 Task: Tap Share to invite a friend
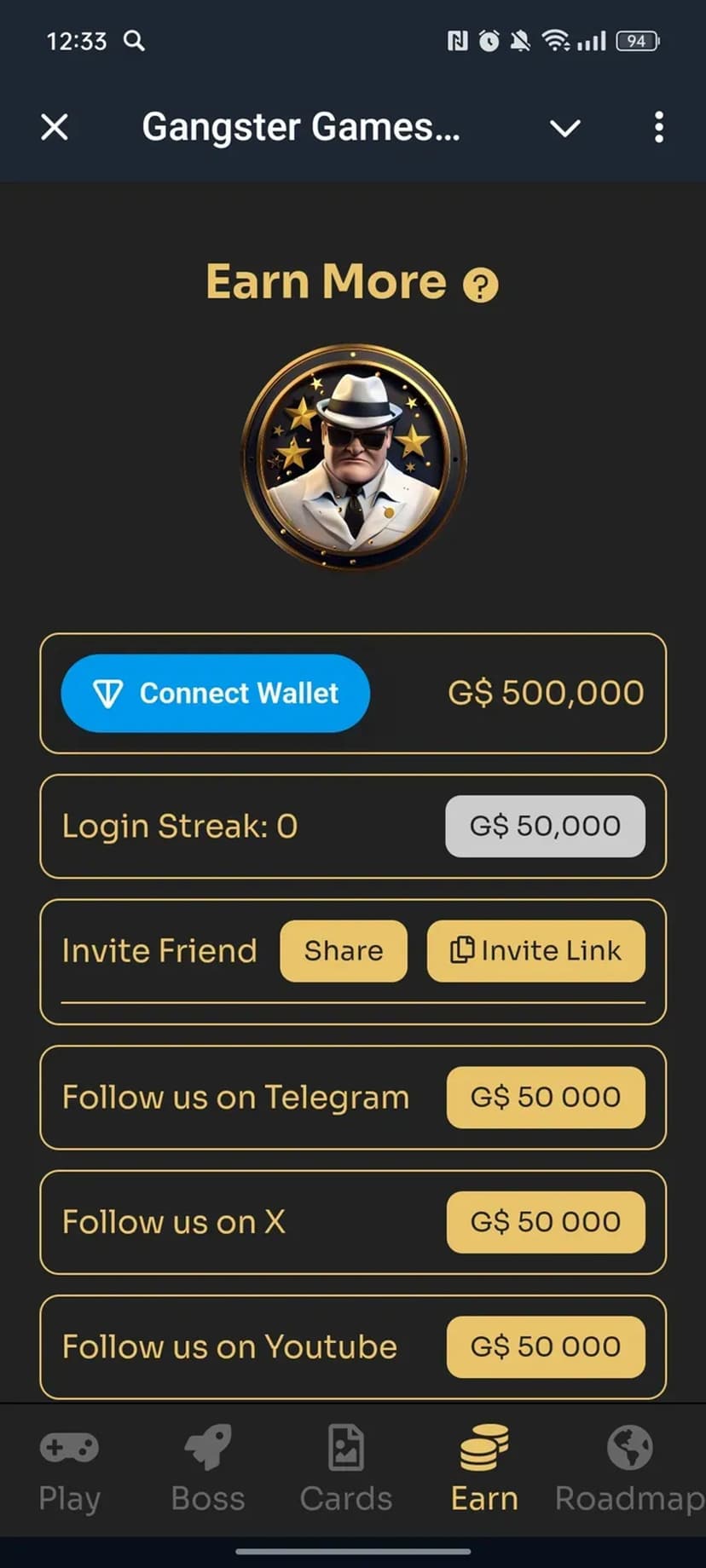pyautogui.click(x=344, y=950)
